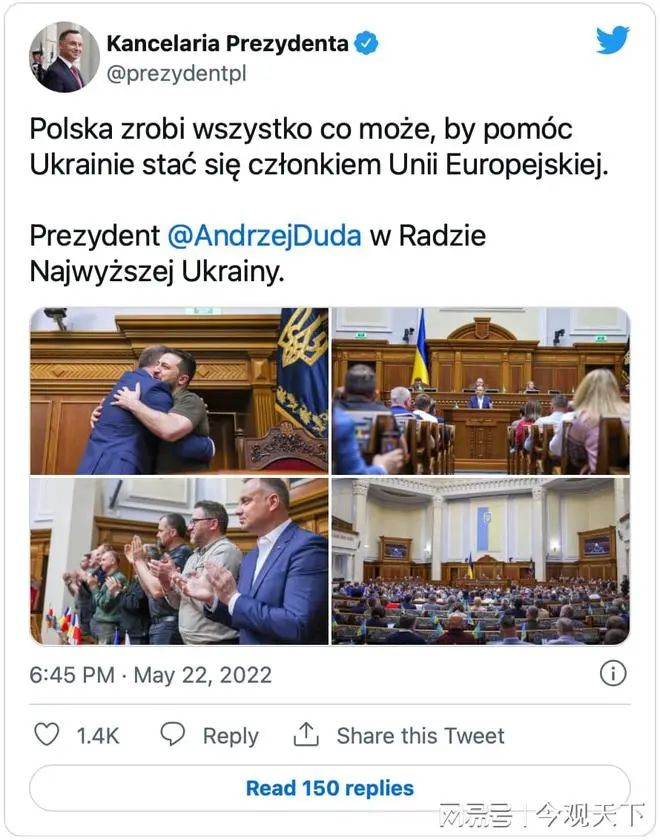Open the @prezydentpl handle
Image resolution: width=660 pixels, height=840 pixels.
[176, 74]
